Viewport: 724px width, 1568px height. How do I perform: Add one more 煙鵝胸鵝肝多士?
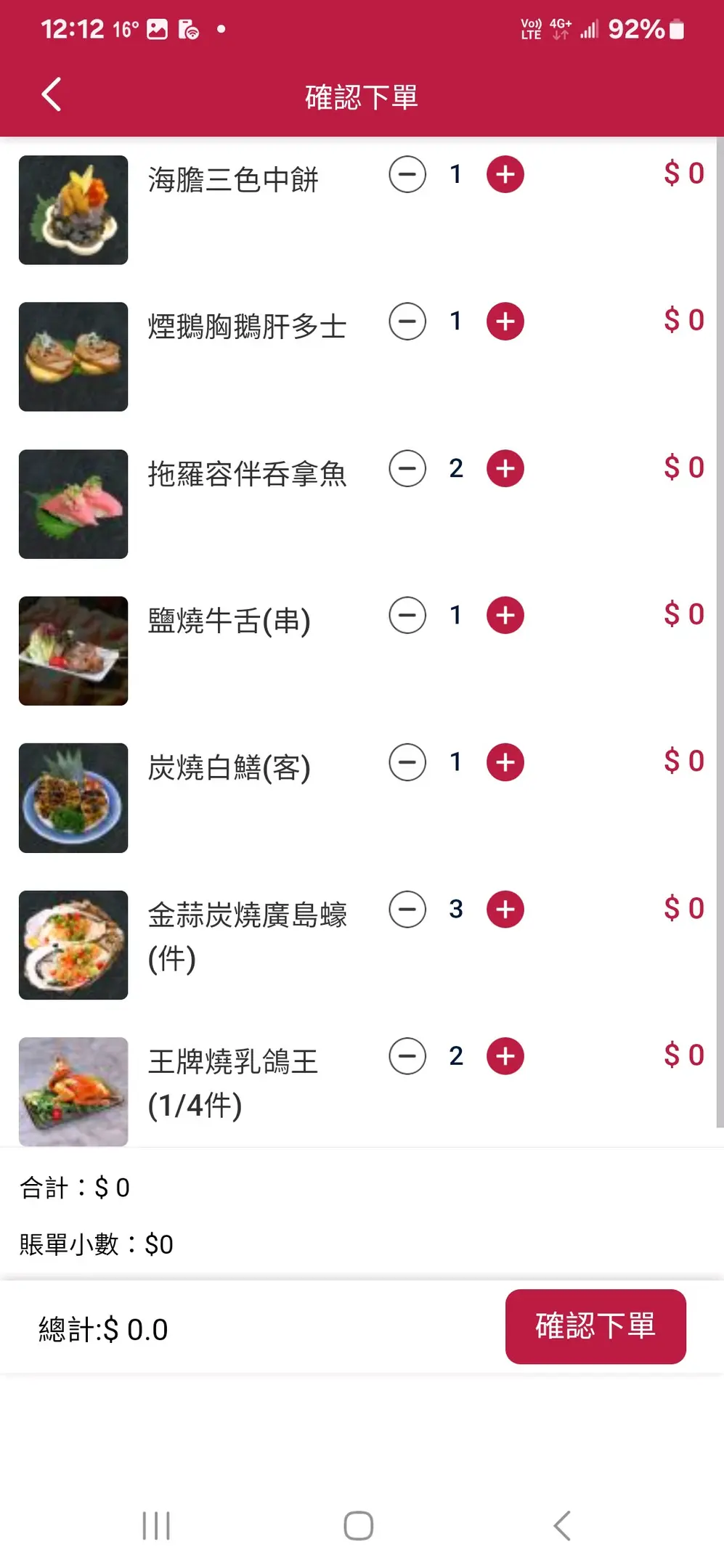tap(505, 322)
